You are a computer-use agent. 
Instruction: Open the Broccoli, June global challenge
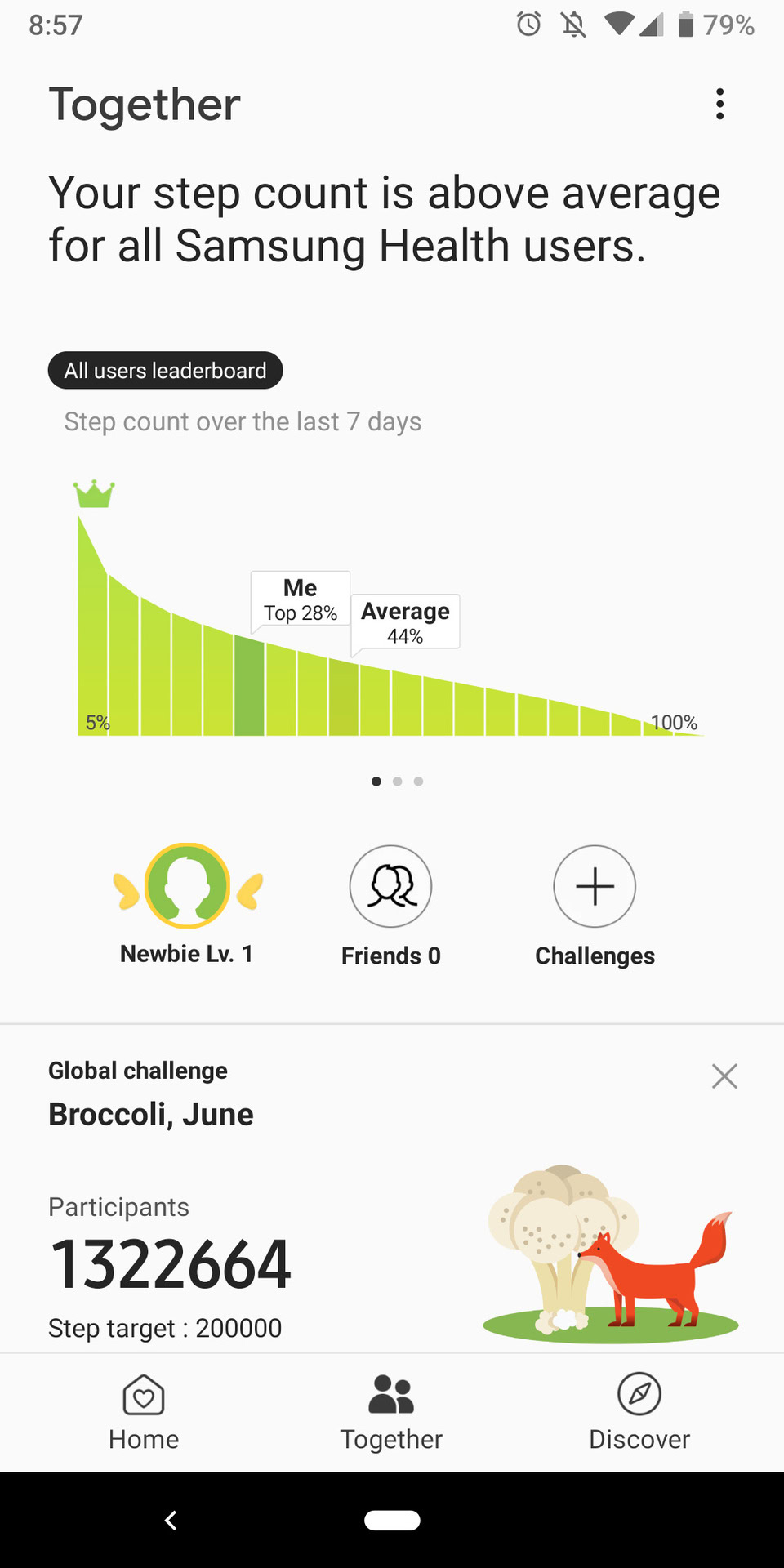[x=151, y=1115]
